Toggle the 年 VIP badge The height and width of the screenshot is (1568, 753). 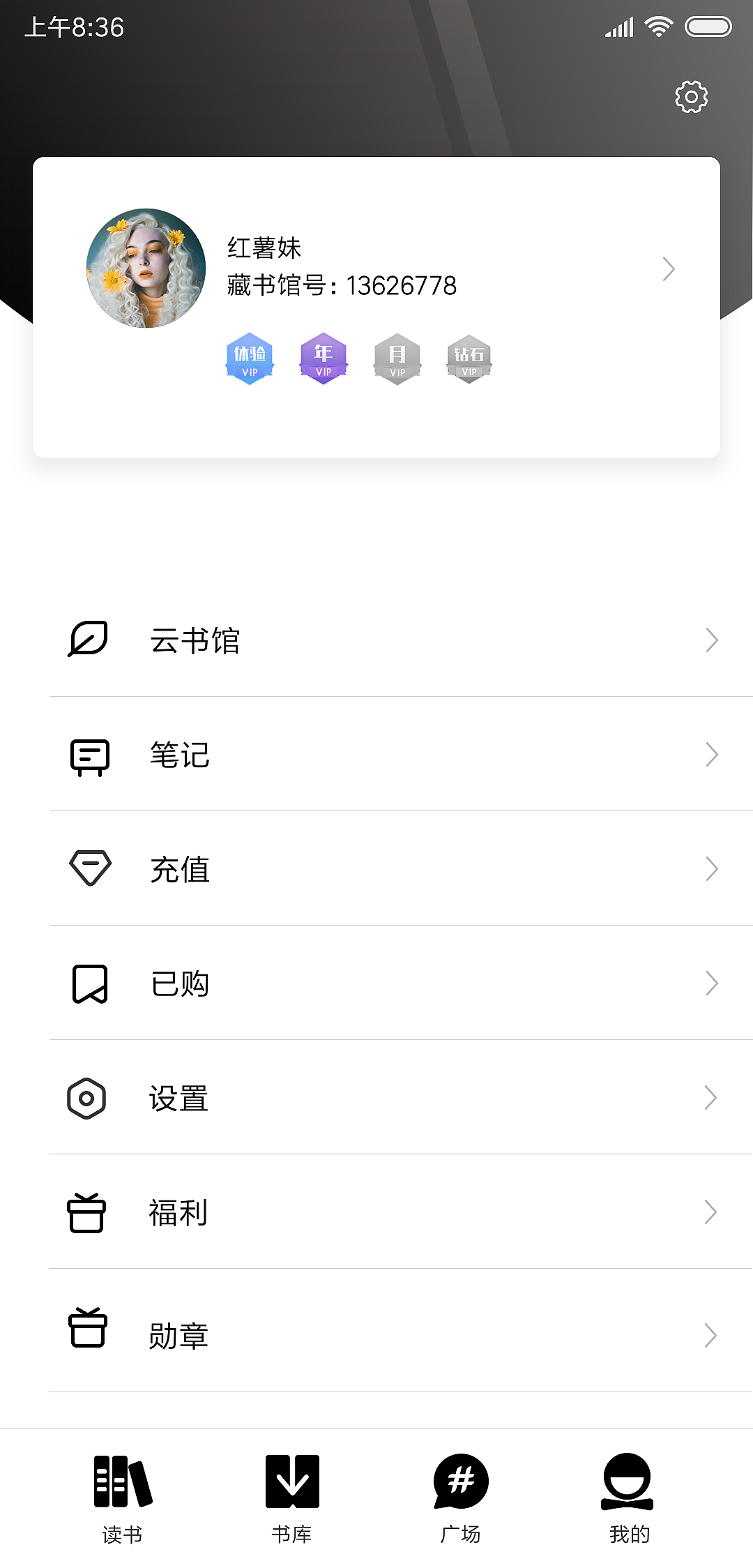click(x=323, y=357)
